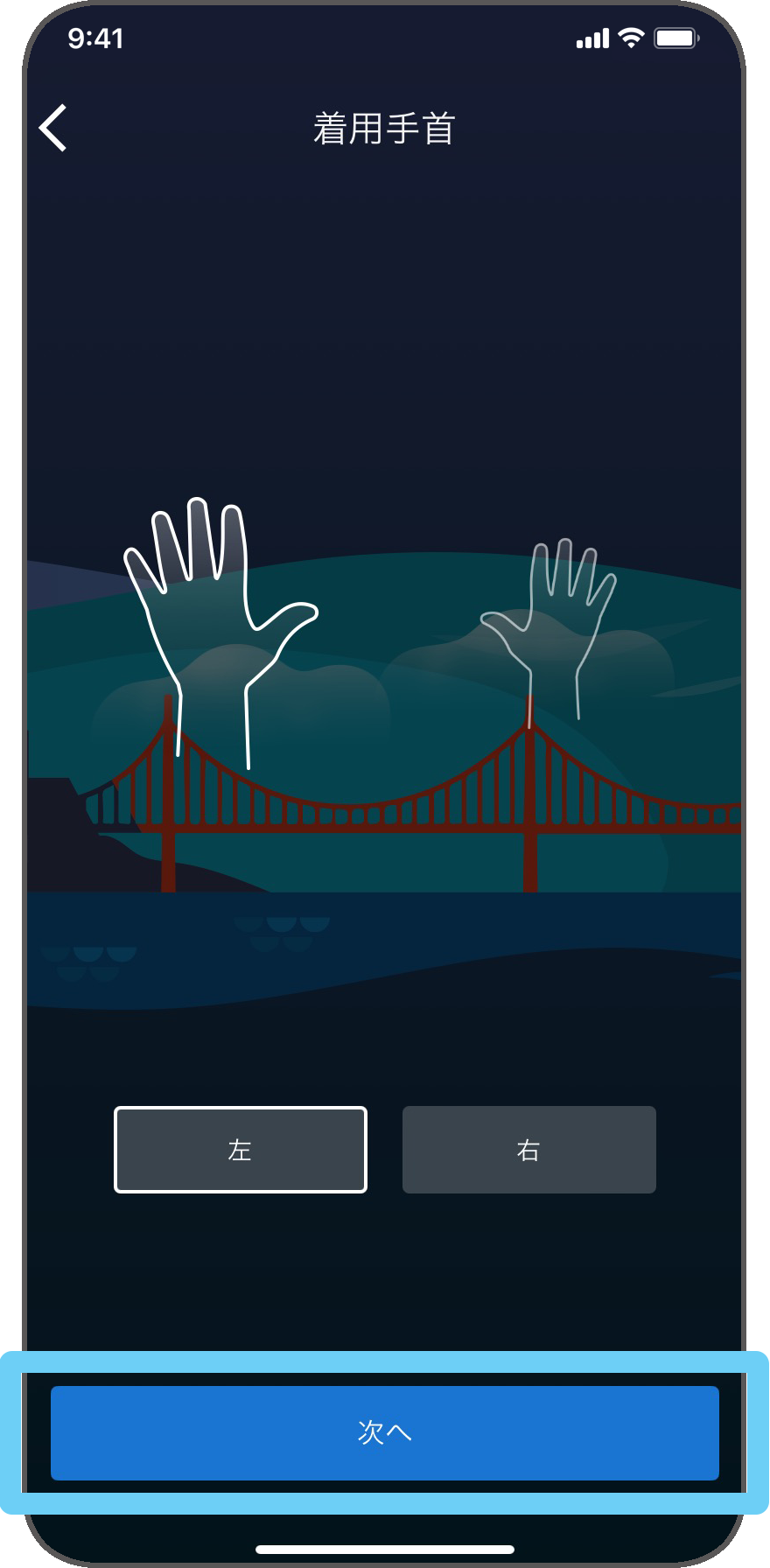Go back using the top-left arrow
Image resolution: width=770 pixels, height=1568 pixels.
click(53, 128)
